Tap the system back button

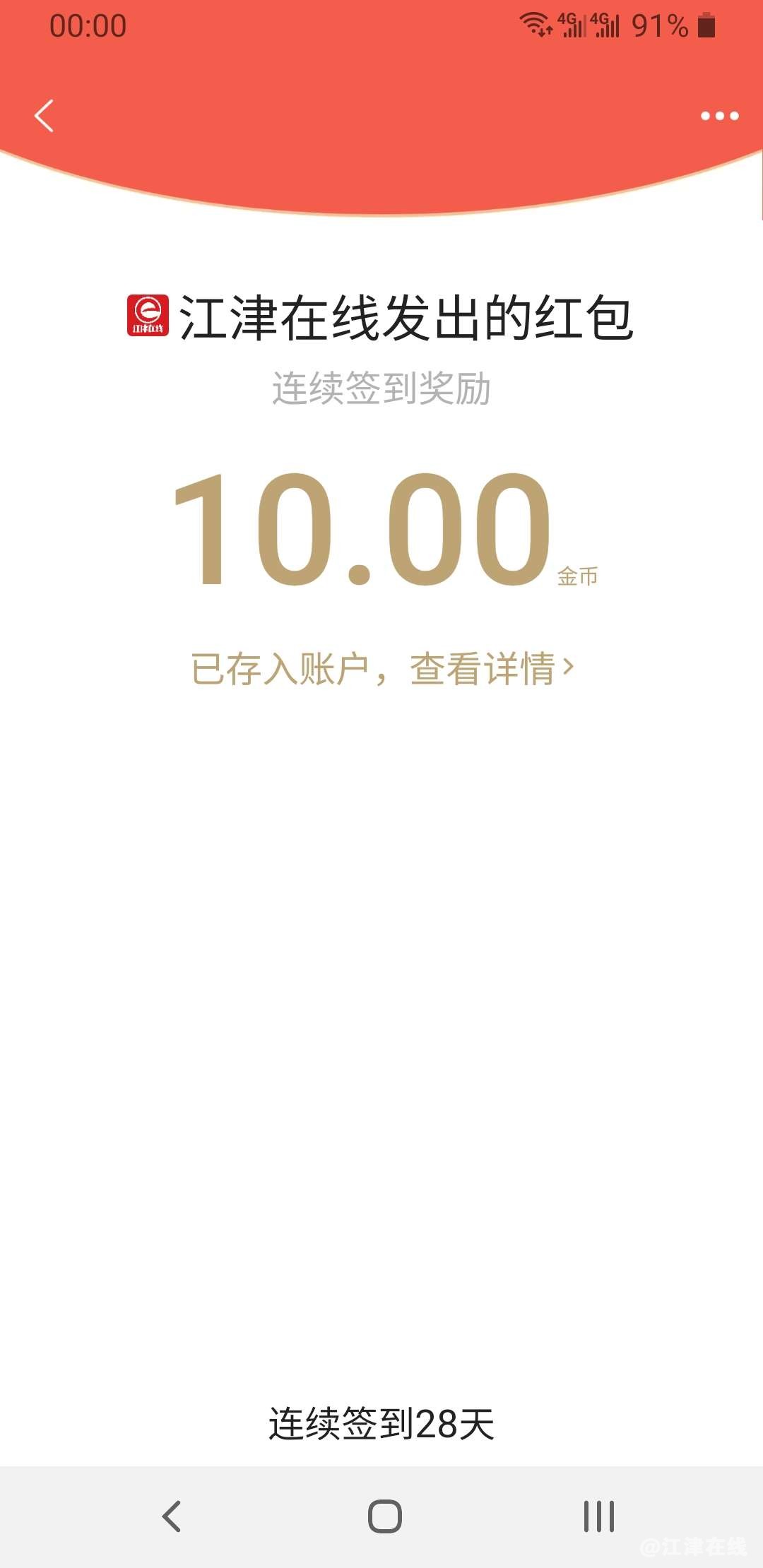click(x=172, y=1516)
